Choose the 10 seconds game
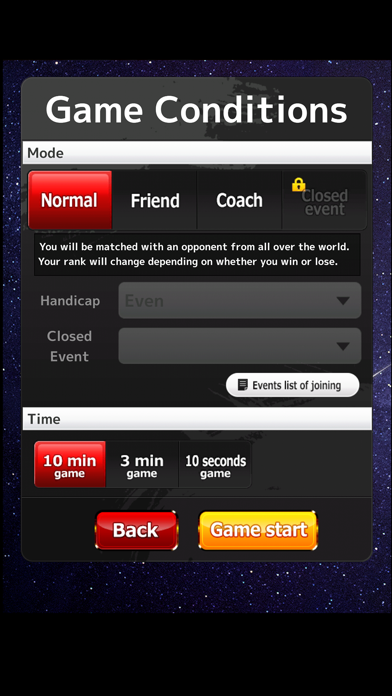This screenshot has height=696, width=392. click(215, 465)
